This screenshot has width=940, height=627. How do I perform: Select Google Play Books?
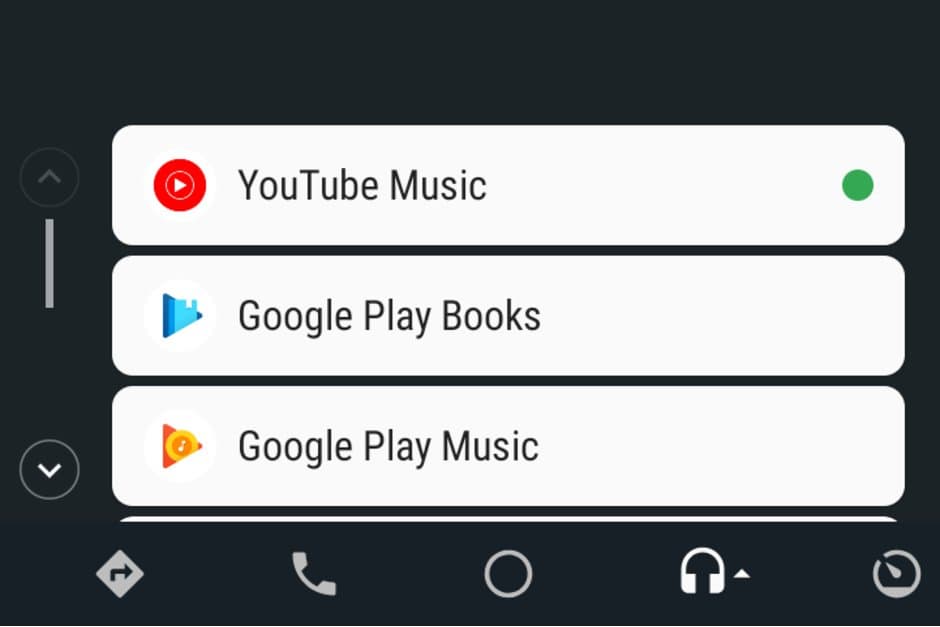tap(508, 316)
